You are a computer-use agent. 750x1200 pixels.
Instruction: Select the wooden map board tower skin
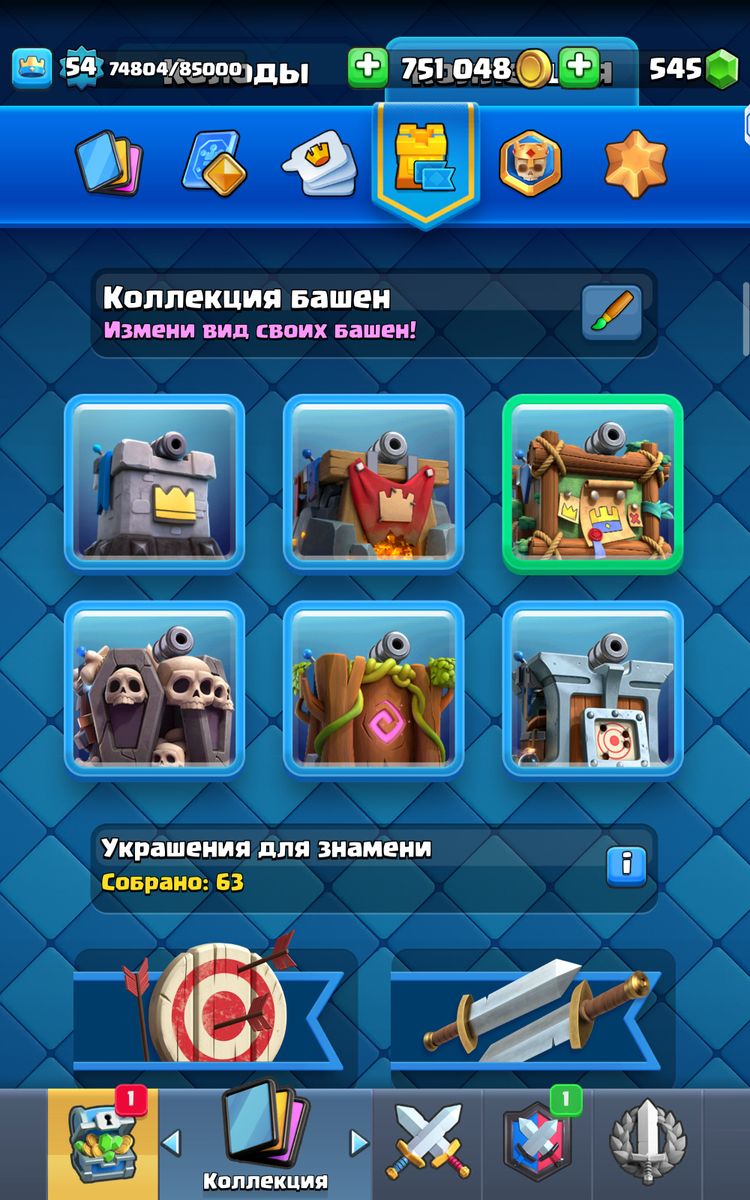(592, 482)
